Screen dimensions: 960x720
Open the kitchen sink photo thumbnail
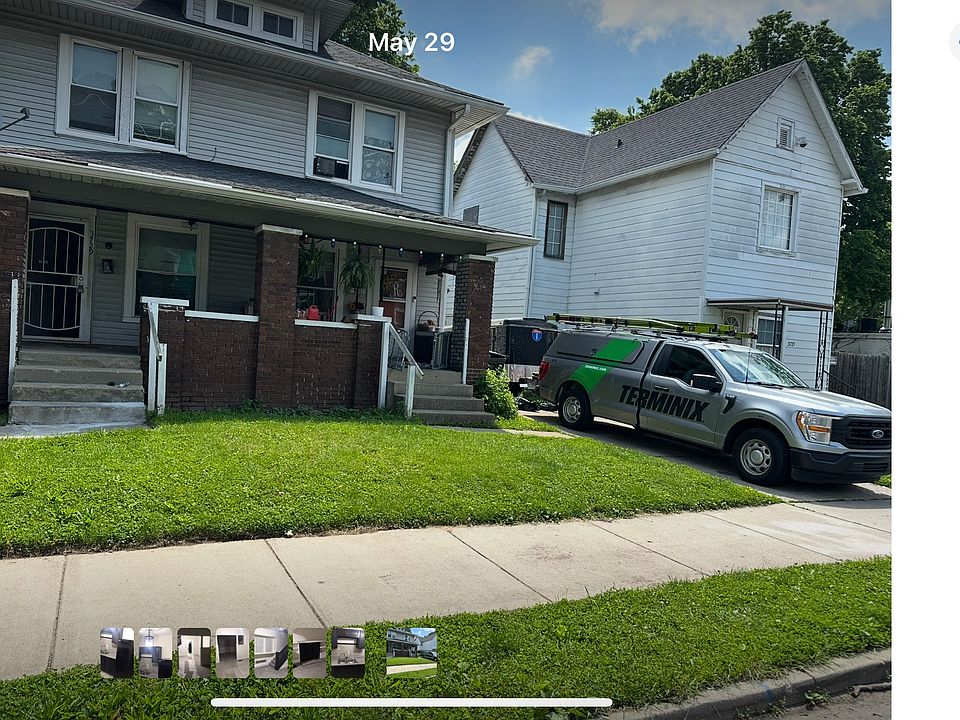348,653
